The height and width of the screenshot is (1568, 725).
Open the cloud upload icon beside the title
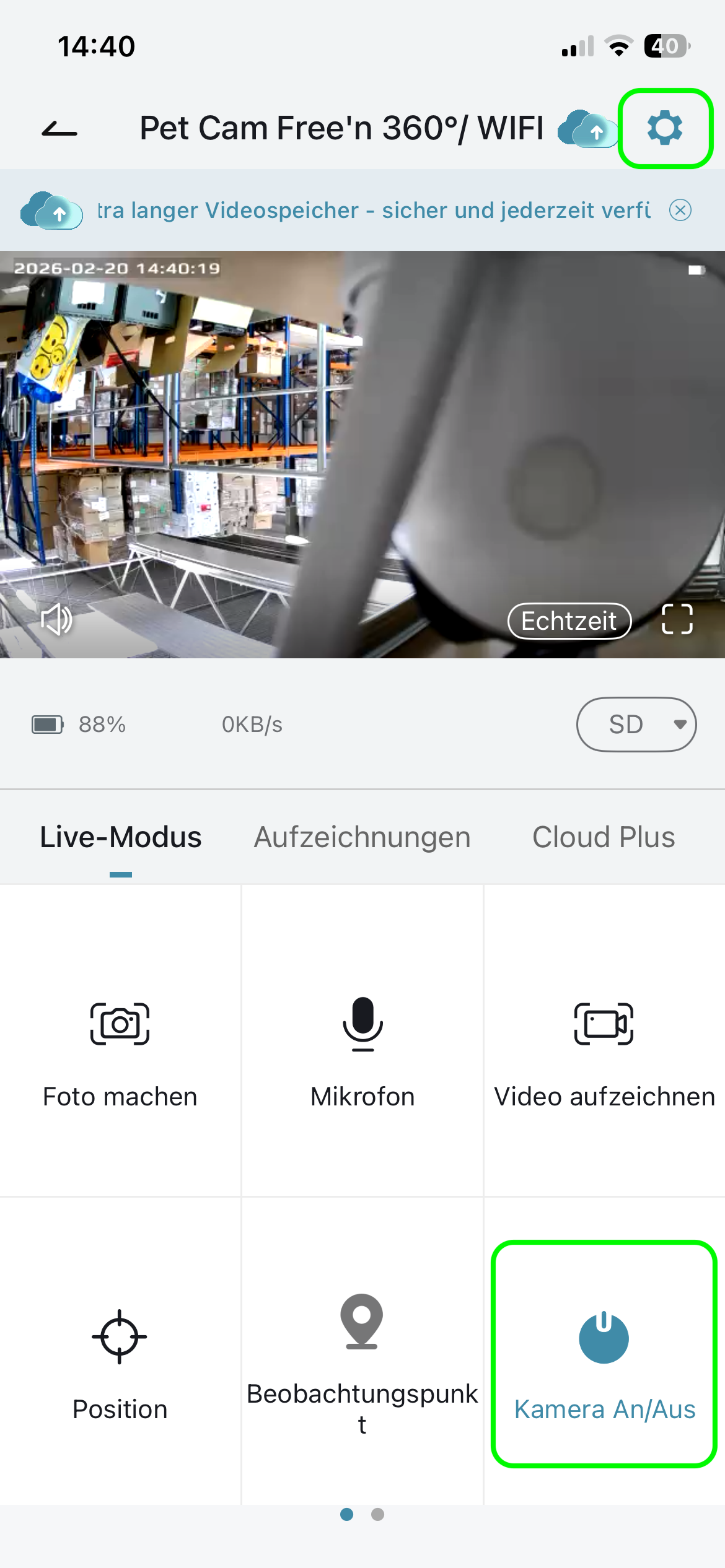click(x=587, y=129)
